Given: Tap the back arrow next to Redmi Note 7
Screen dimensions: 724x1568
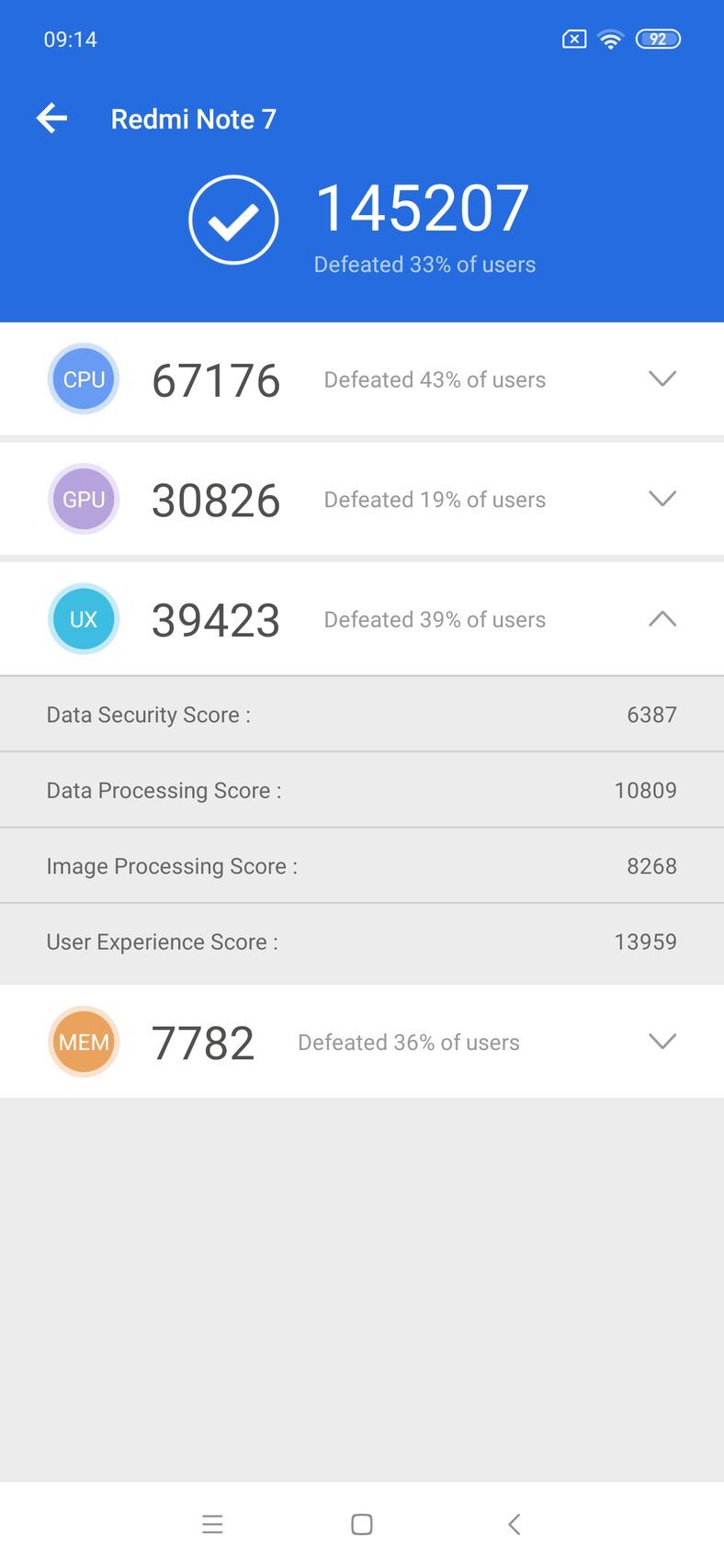Looking at the screenshot, I should [x=51, y=118].
